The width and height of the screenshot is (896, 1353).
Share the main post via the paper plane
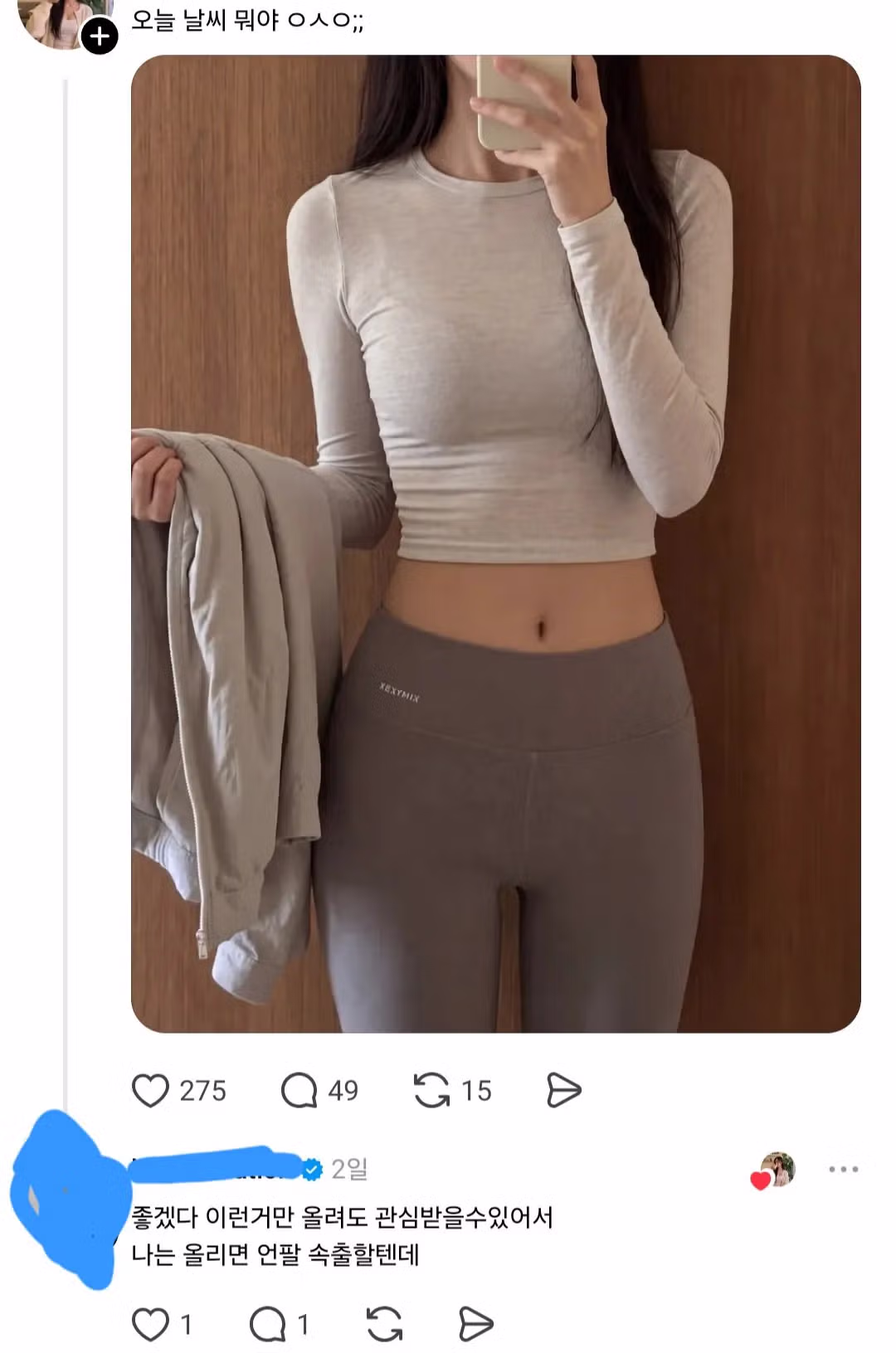(564, 1090)
